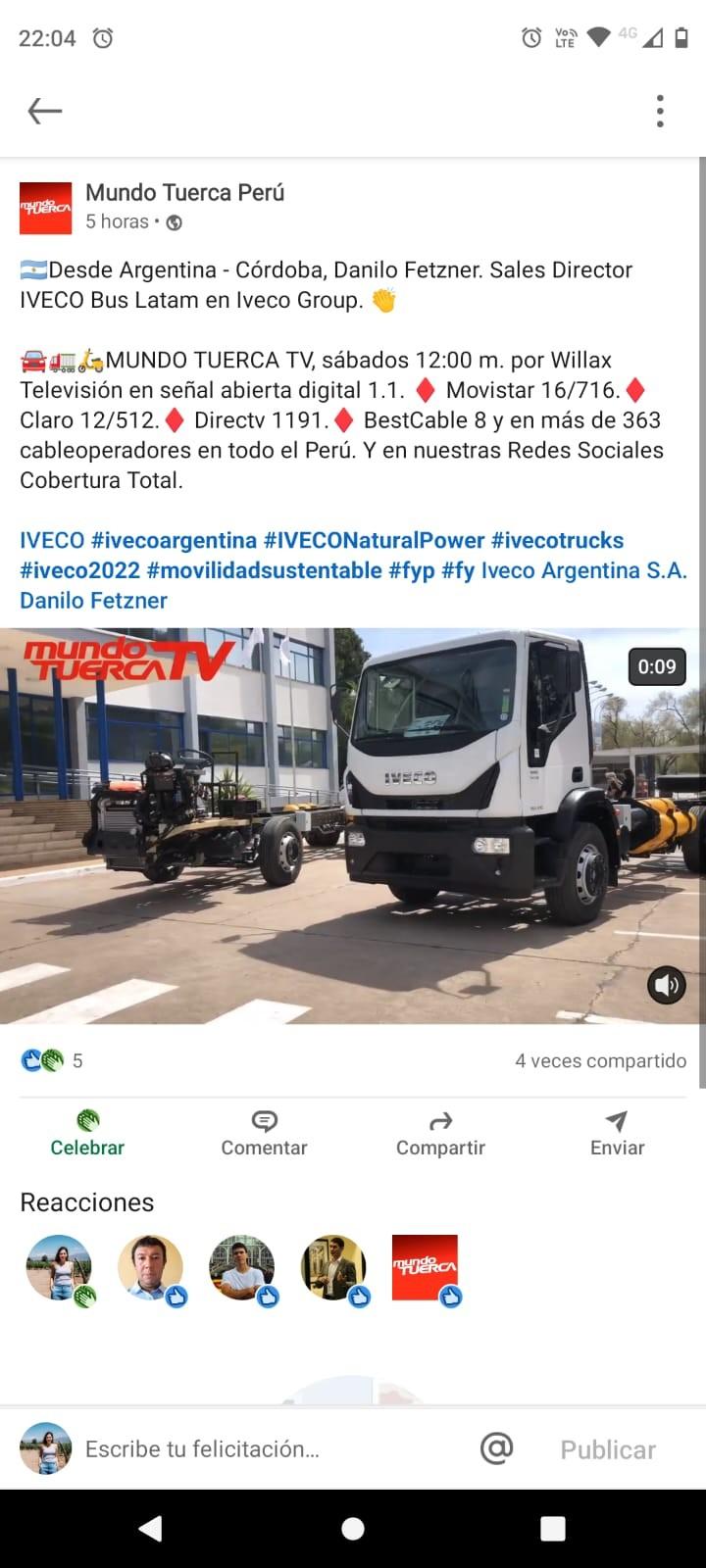Open the #IVECONaturalPower hashtag
This screenshot has height=1568, width=706.
click(374, 540)
